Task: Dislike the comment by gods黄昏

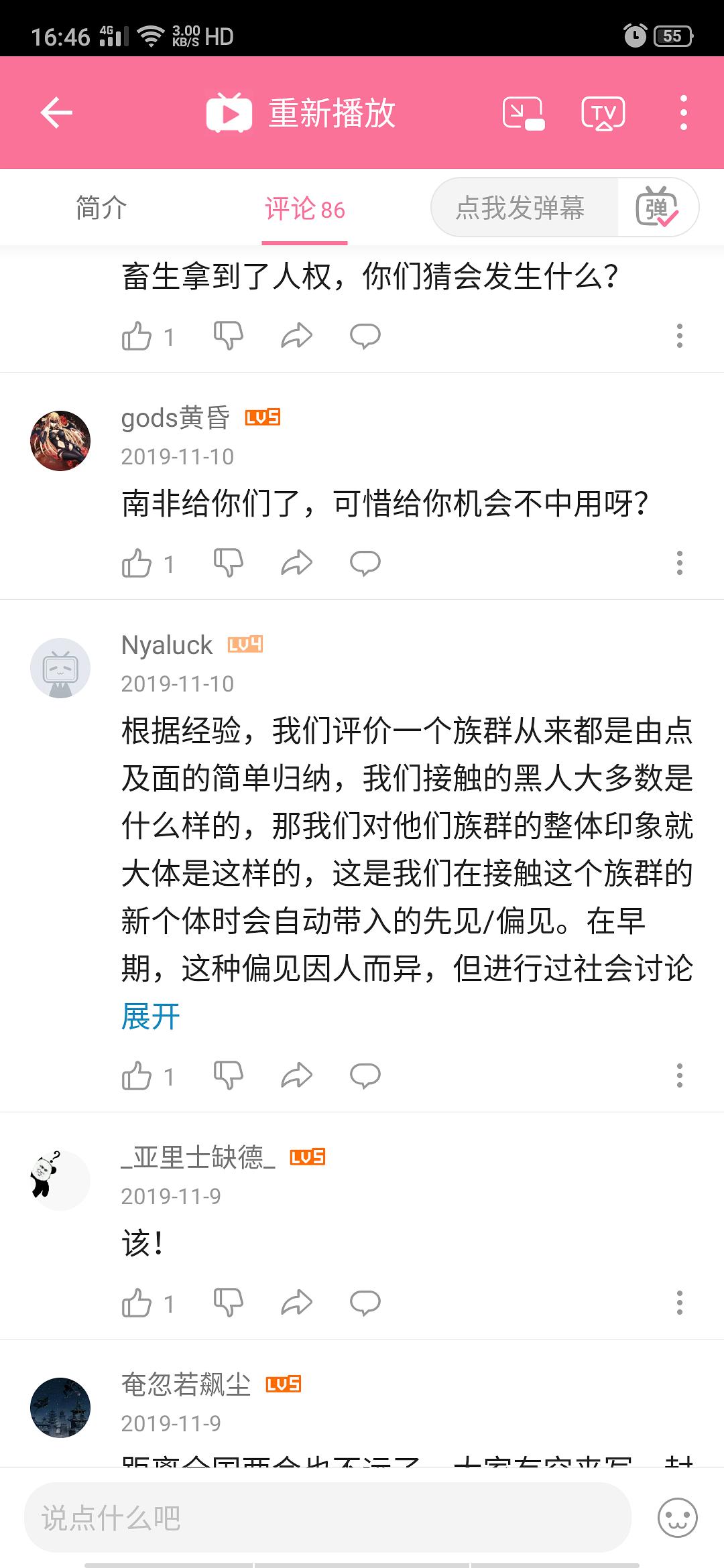Action: pyautogui.click(x=228, y=563)
